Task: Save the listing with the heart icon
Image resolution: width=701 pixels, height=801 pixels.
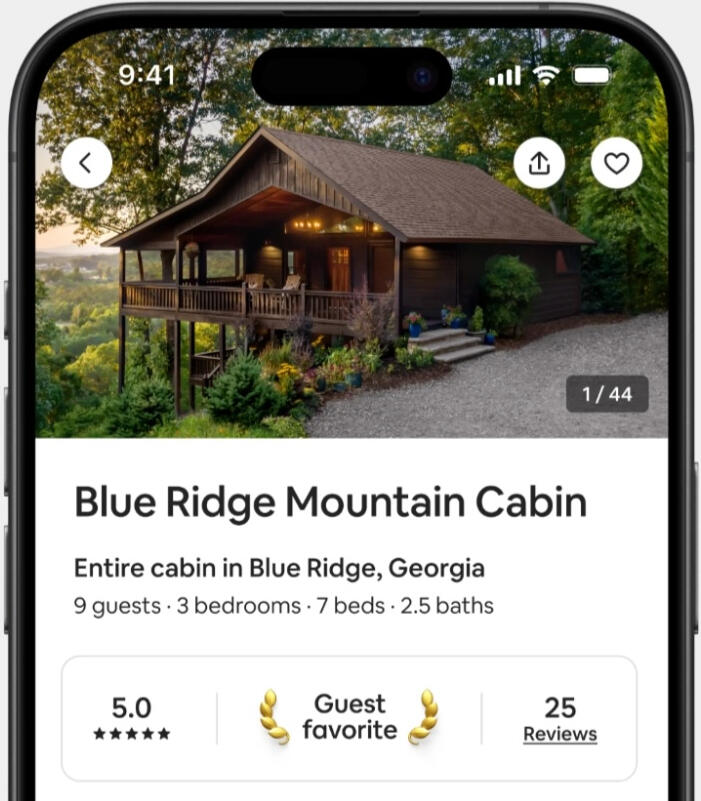Action: 616,163
